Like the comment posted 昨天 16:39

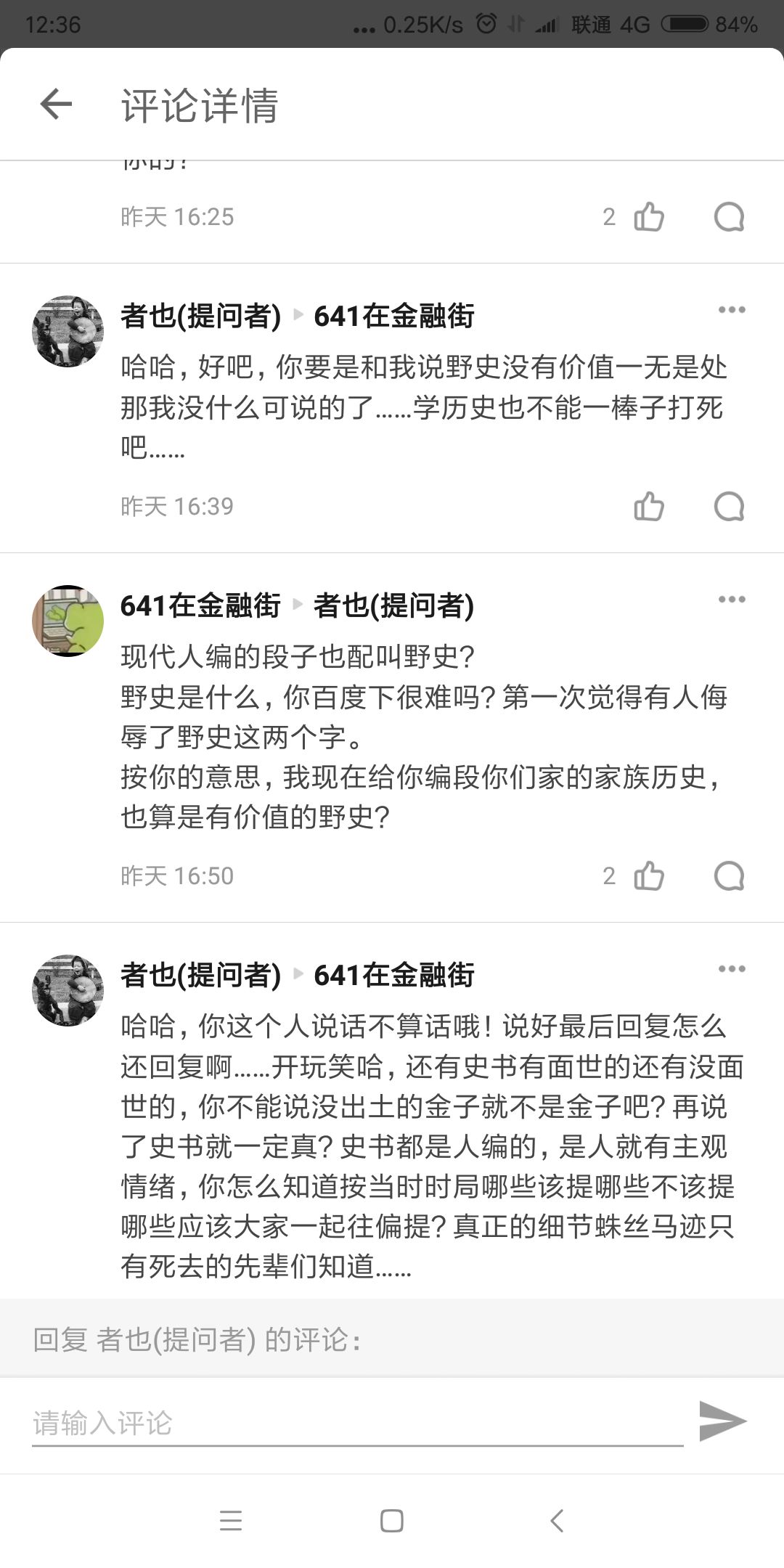point(648,507)
